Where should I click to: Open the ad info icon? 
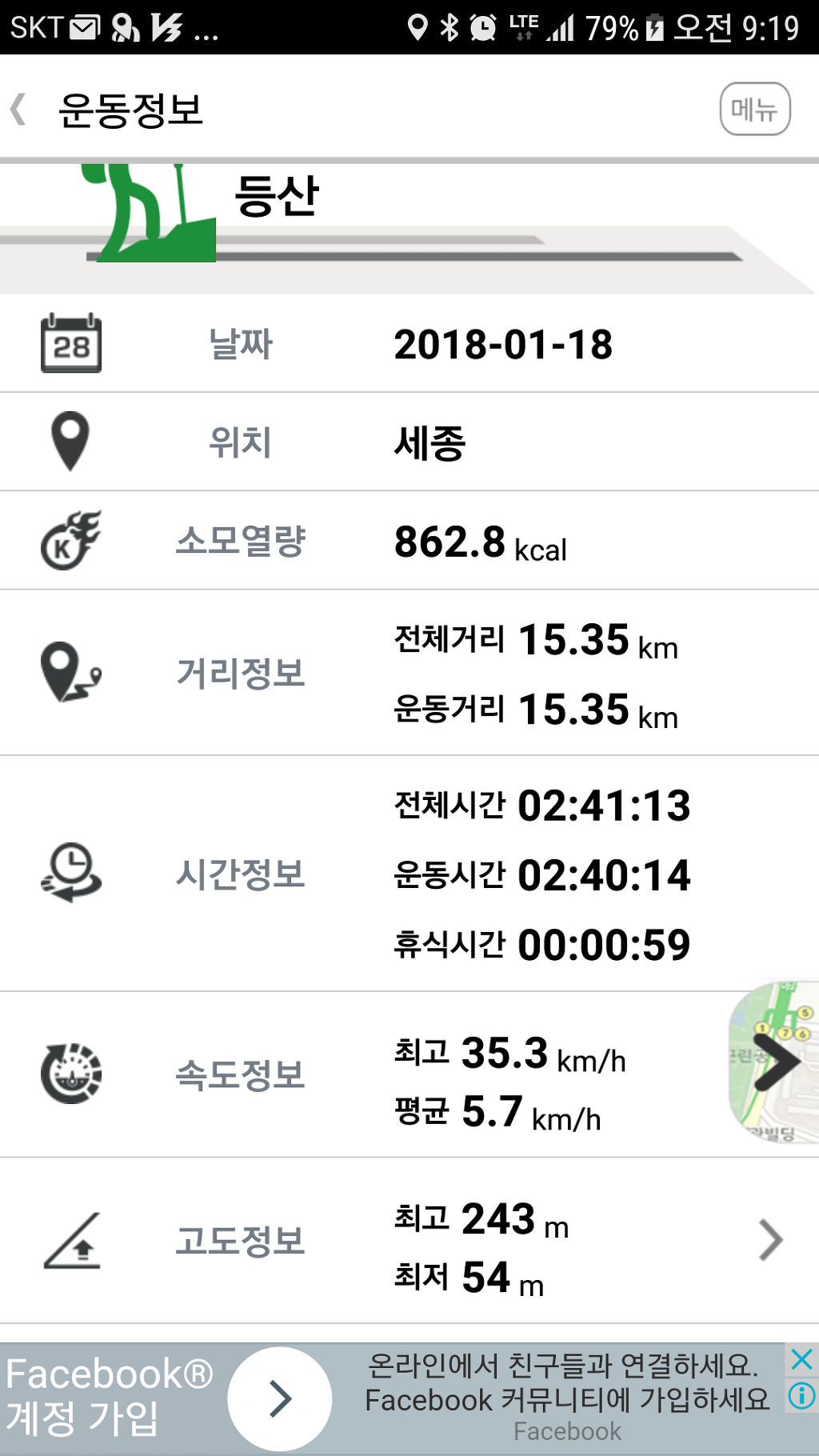coord(801,1396)
